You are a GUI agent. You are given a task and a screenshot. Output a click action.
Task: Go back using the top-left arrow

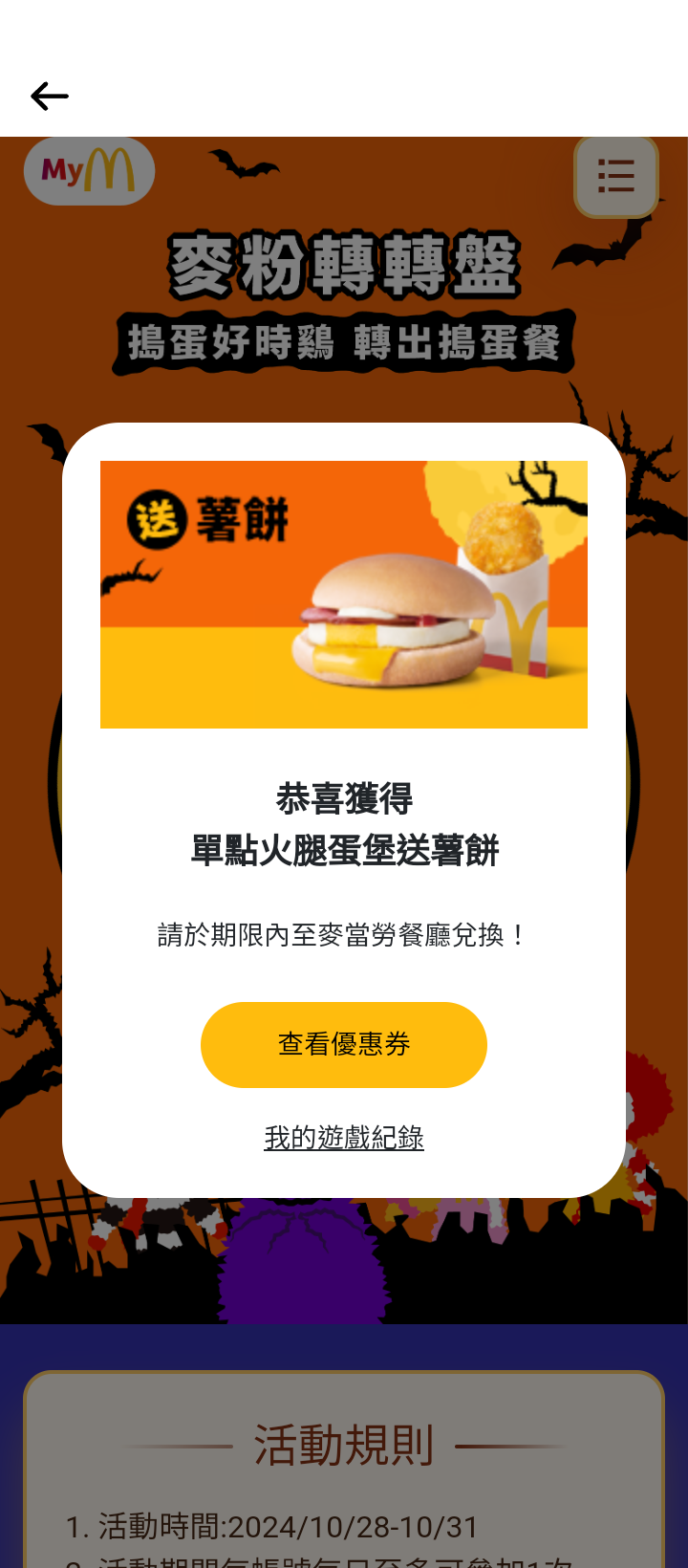50,97
